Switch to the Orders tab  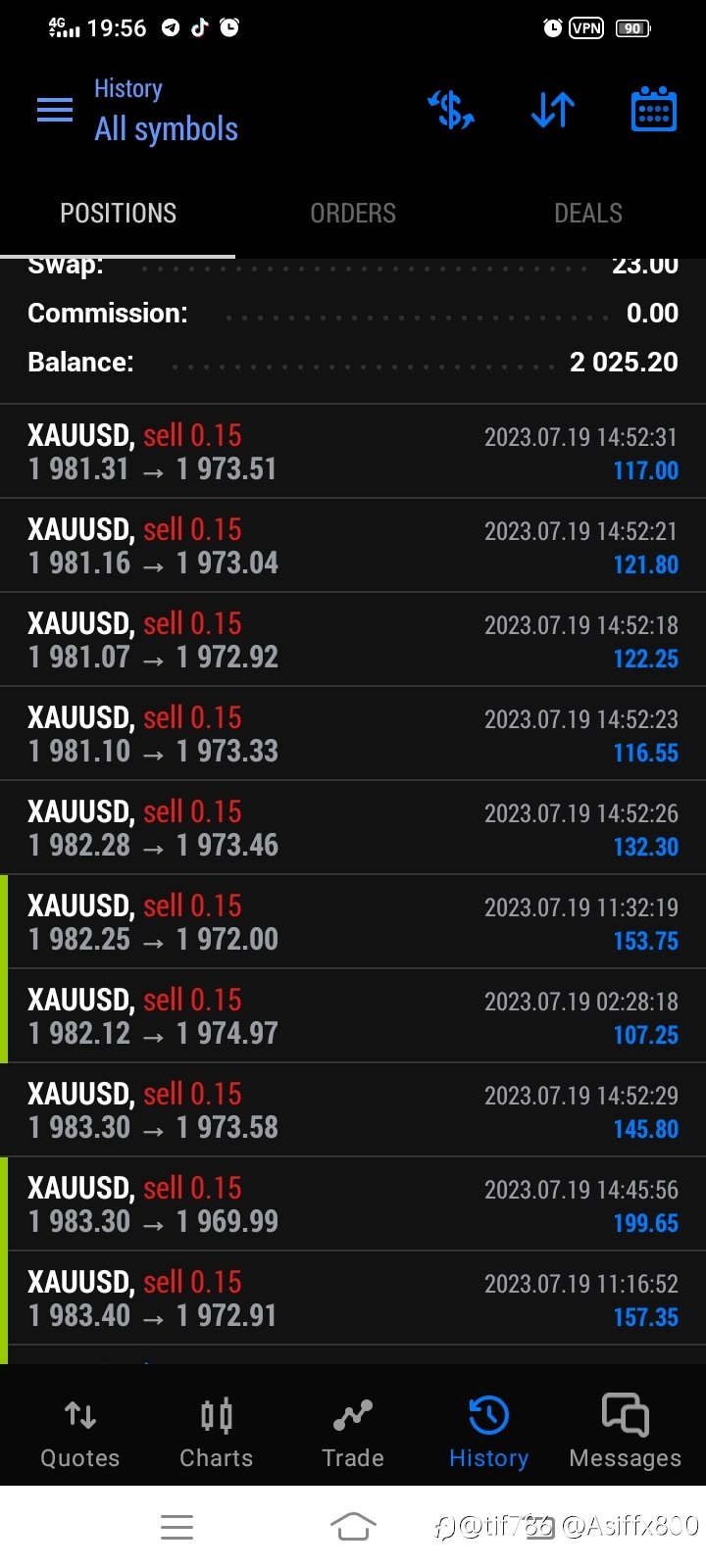point(353,214)
